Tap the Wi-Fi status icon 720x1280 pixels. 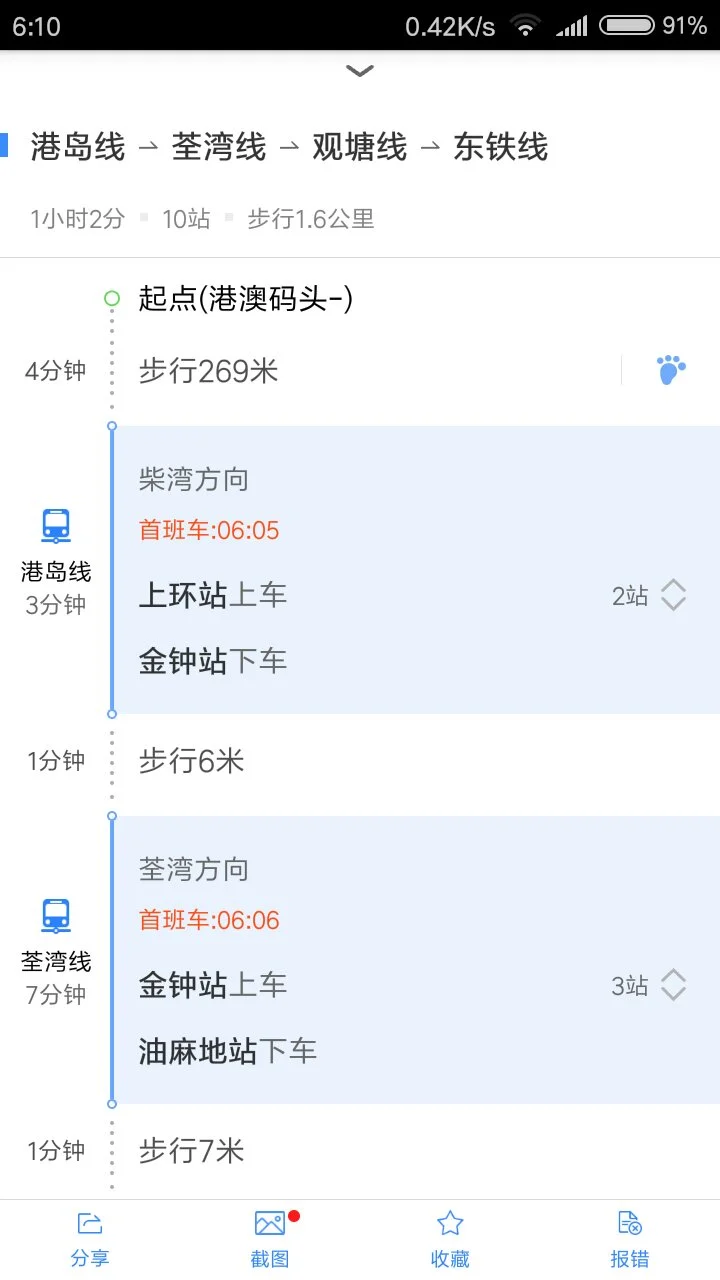pos(525,25)
